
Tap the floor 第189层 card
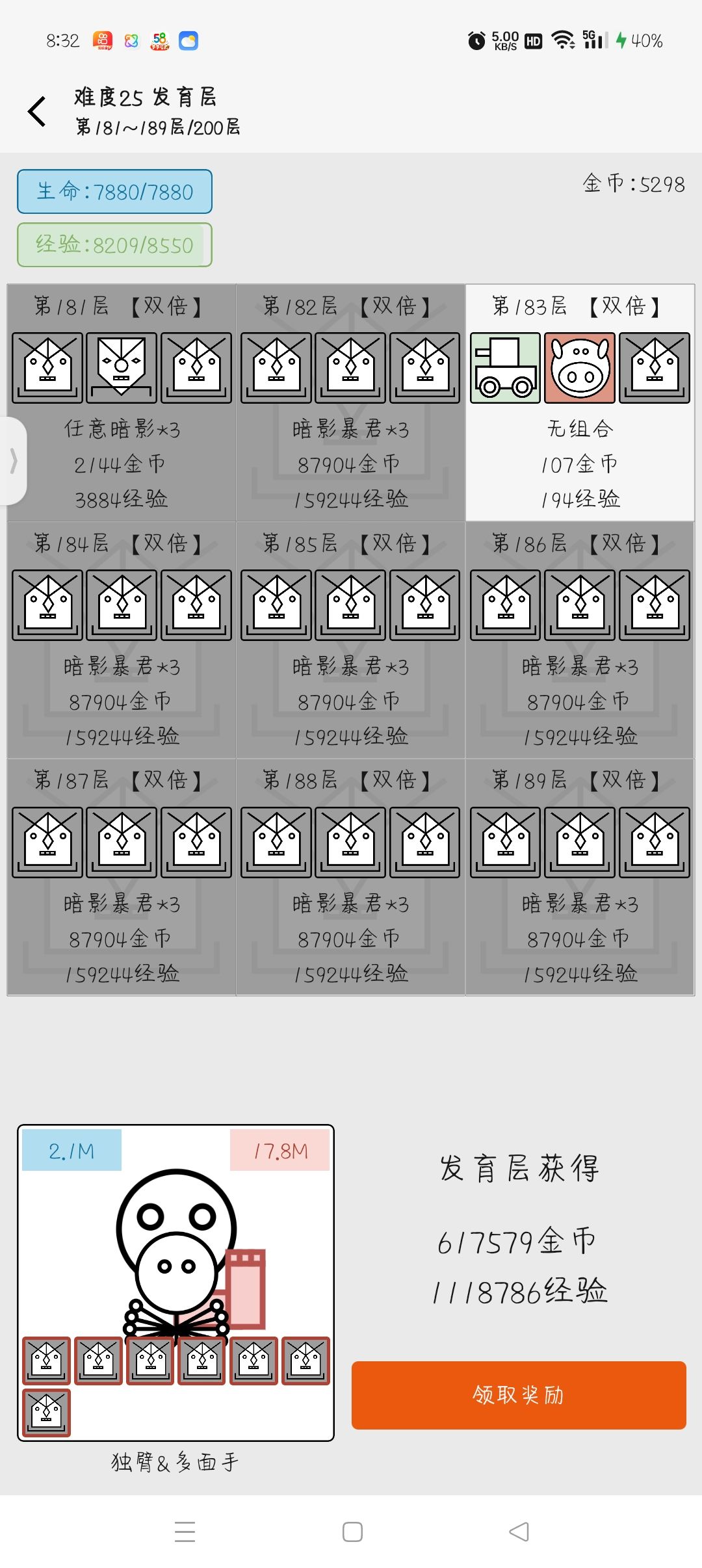coord(580,877)
